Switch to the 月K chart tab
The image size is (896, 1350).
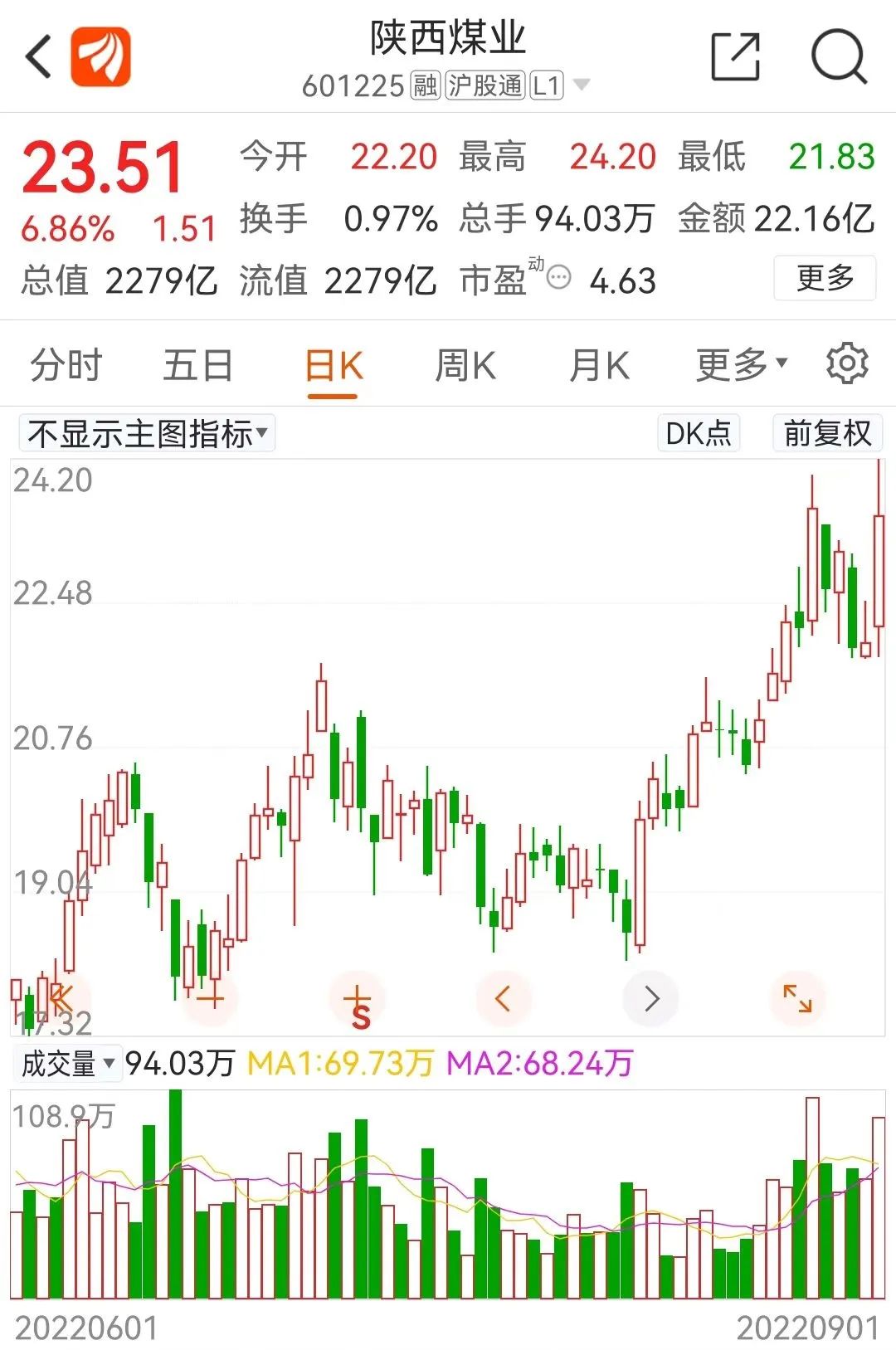click(599, 366)
